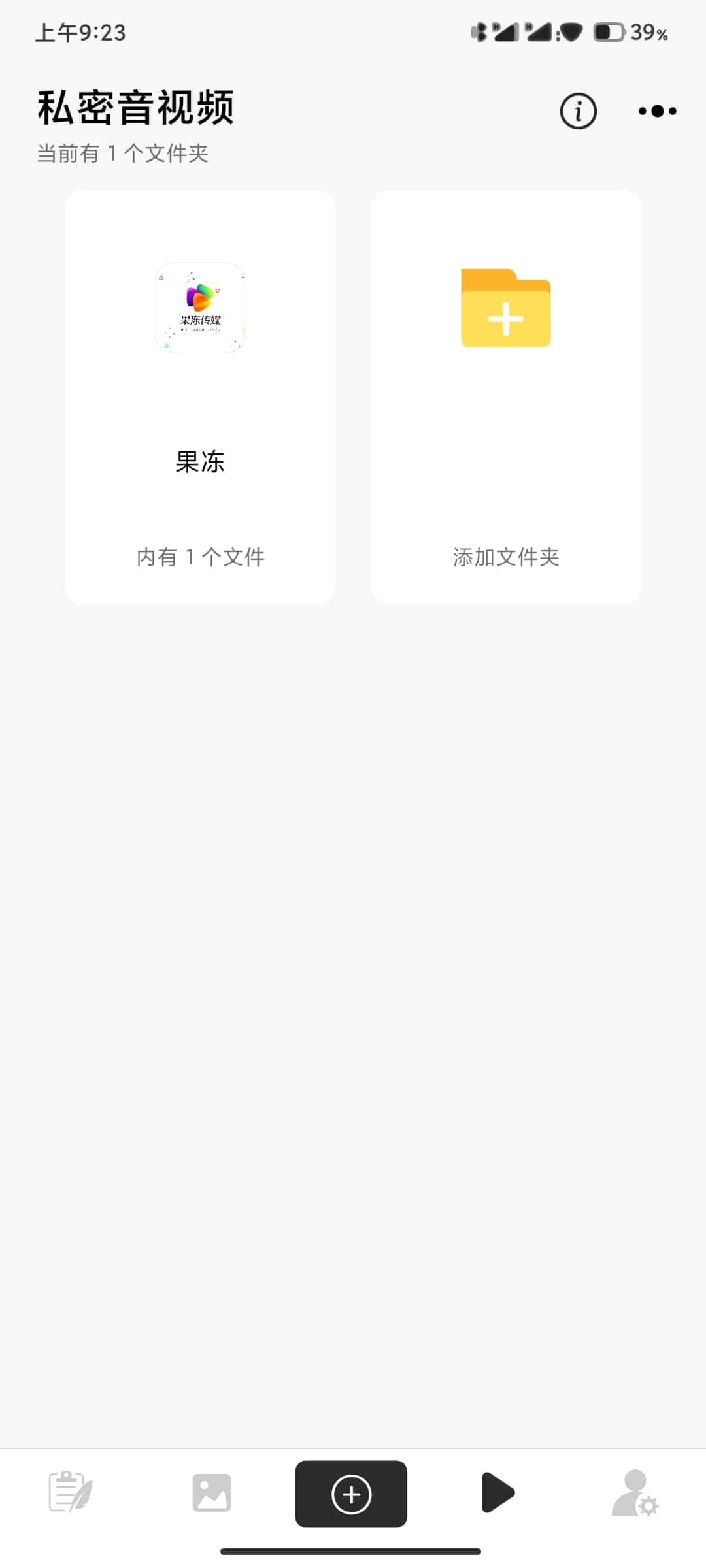Switch to the notes tab
This screenshot has width=706, height=1568.
click(x=71, y=1493)
